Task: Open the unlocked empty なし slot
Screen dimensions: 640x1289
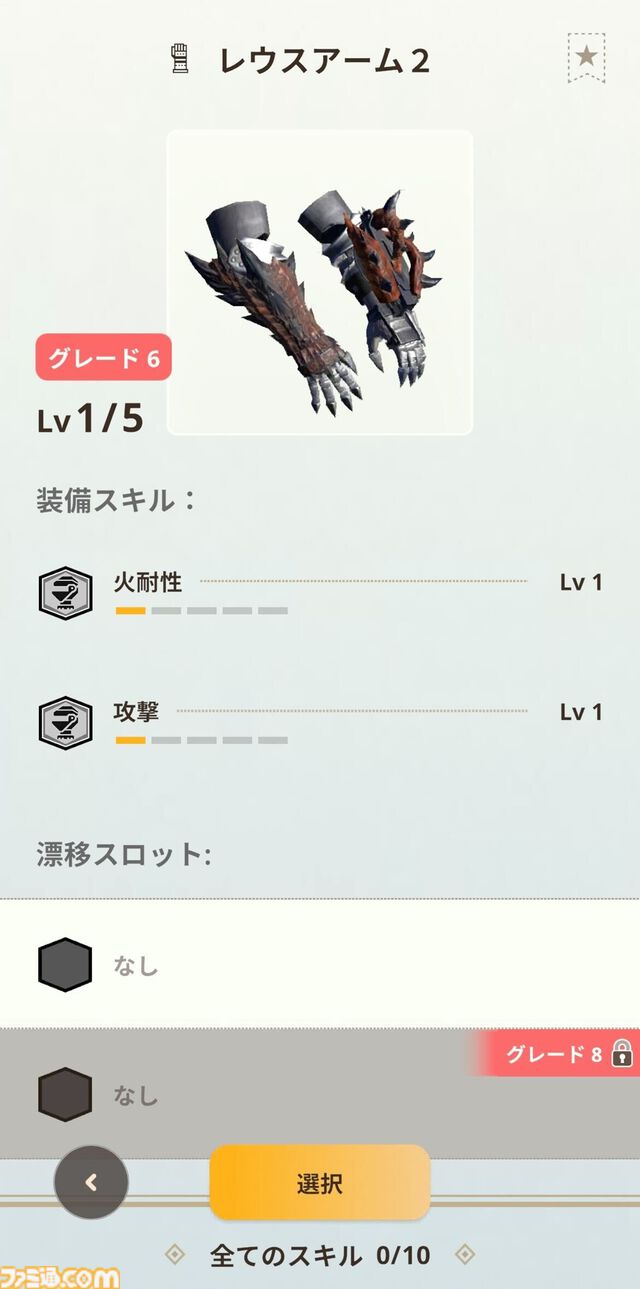Action: (x=320, y=965)
